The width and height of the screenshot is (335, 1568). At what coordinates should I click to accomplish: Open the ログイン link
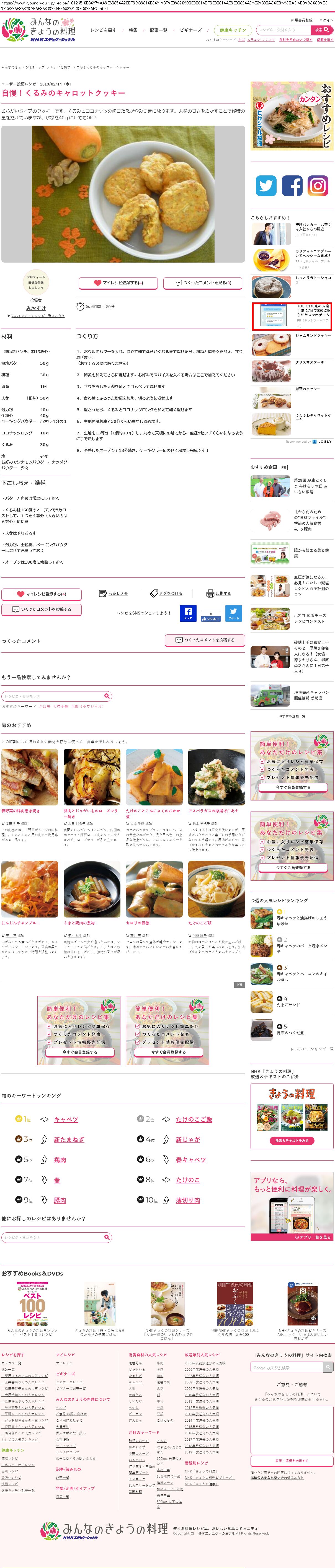coord(326,20)
